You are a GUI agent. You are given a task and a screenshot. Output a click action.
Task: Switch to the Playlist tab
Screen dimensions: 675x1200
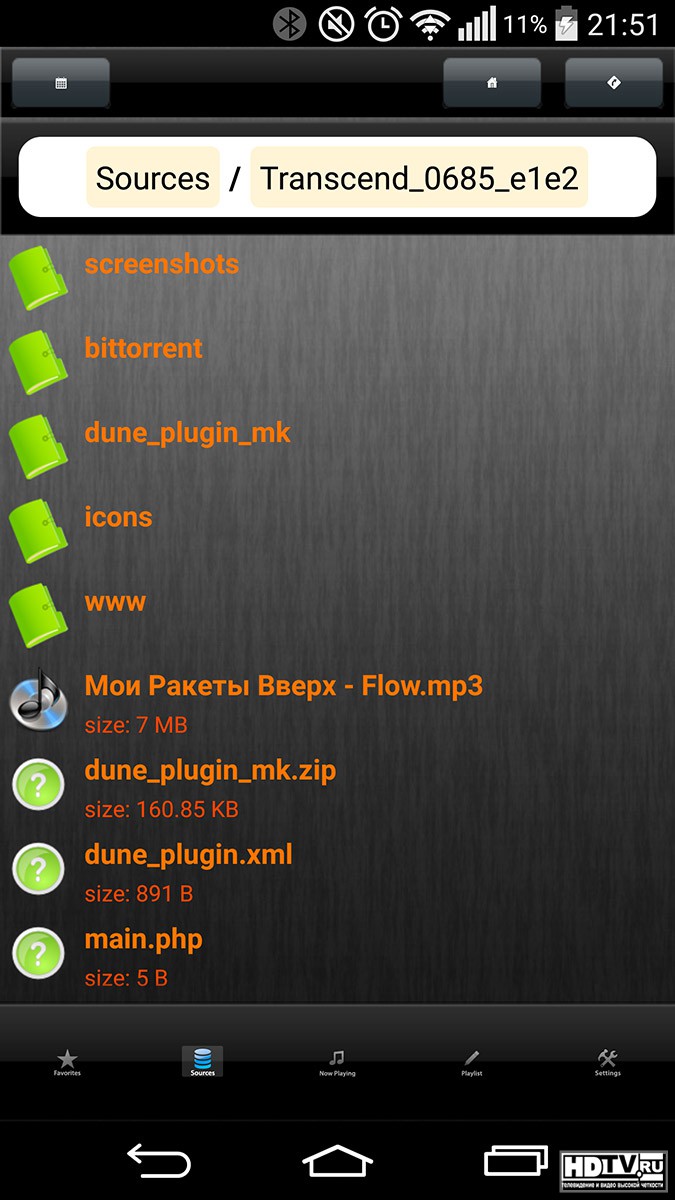(x=472, y=1062)
